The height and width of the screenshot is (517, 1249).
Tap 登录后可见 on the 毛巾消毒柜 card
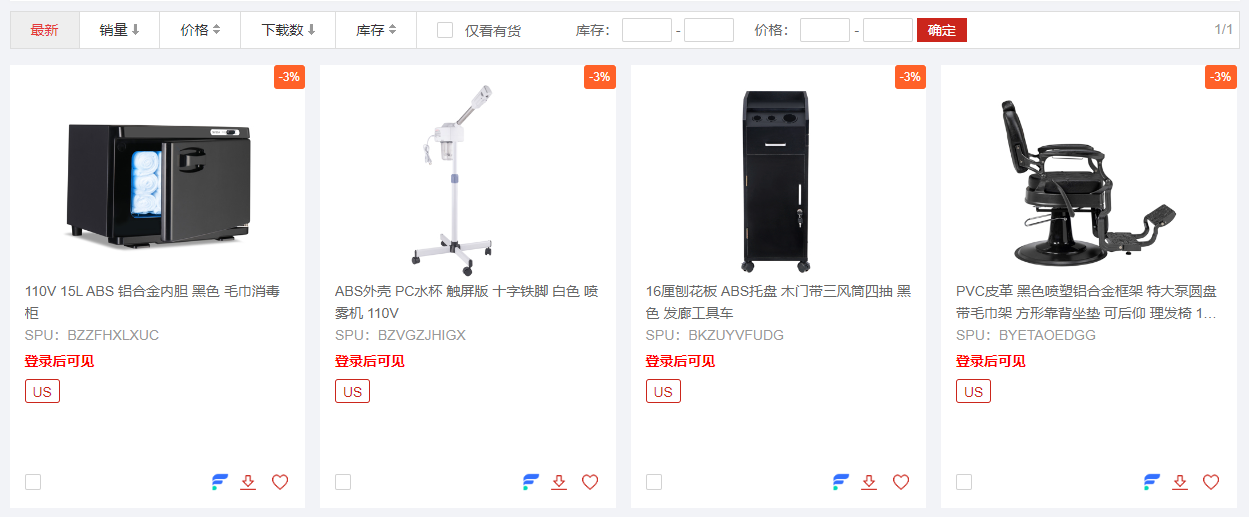(59, 361)
